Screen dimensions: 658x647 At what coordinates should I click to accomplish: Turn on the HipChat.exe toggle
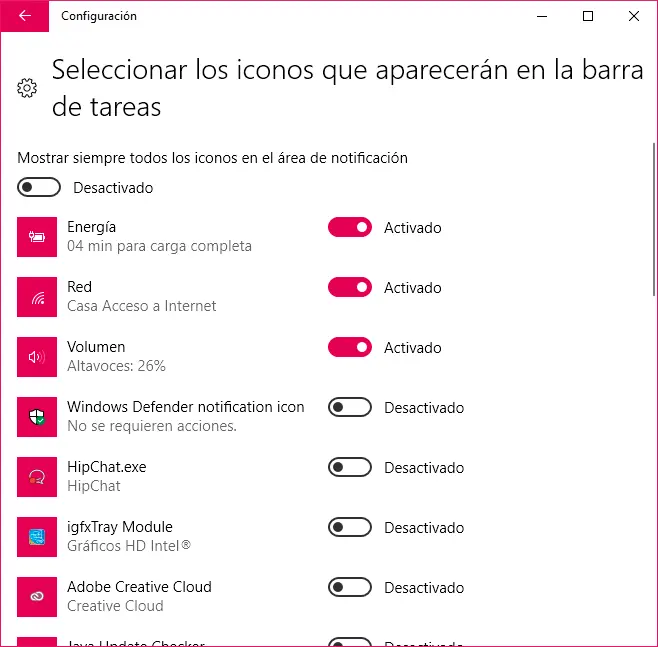(350, 468)
